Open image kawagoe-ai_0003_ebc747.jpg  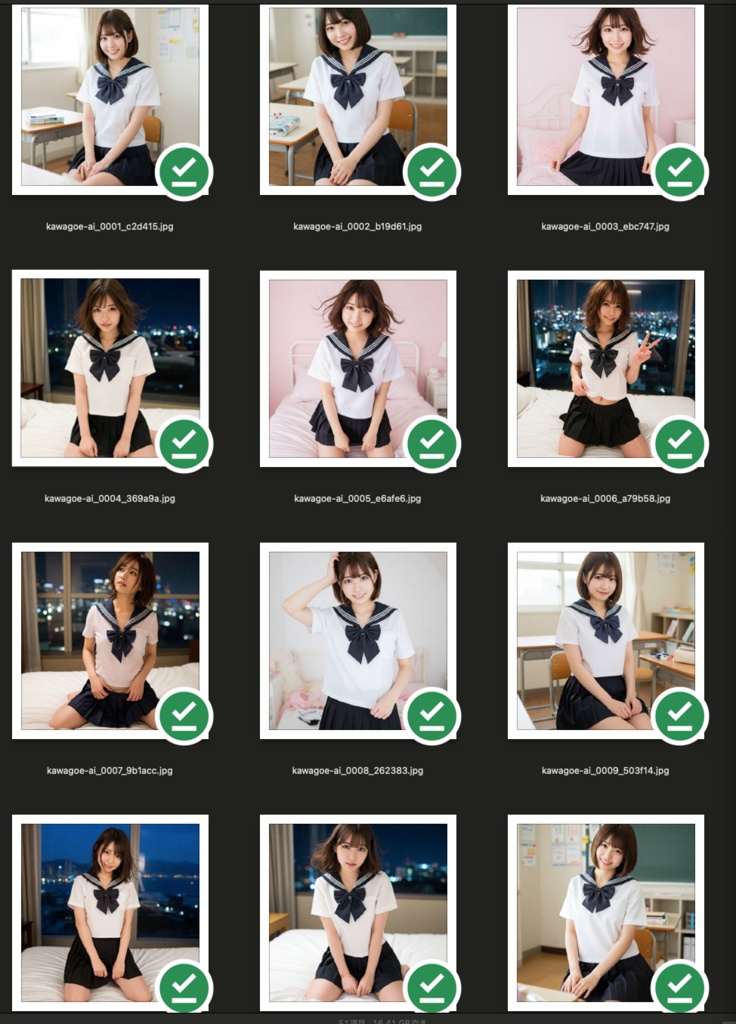coord(606,98)
